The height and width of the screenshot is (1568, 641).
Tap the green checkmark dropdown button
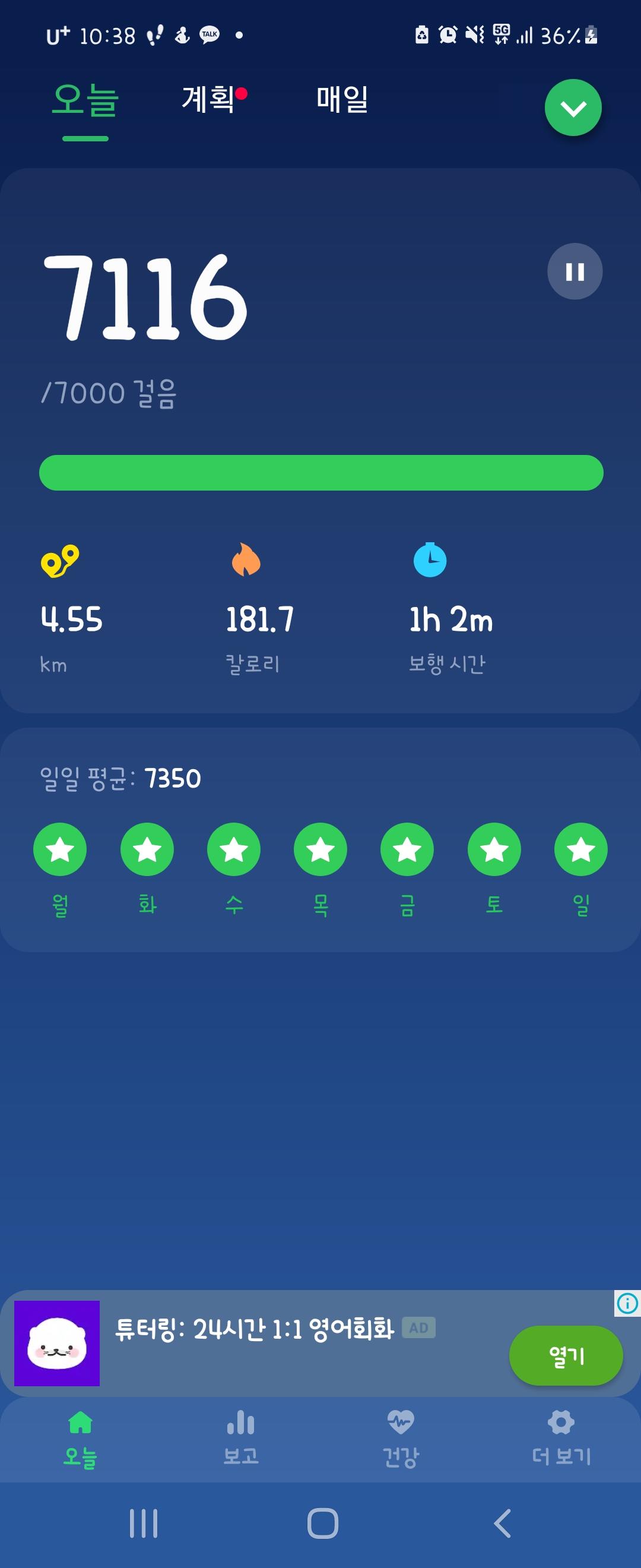[573, 108]
